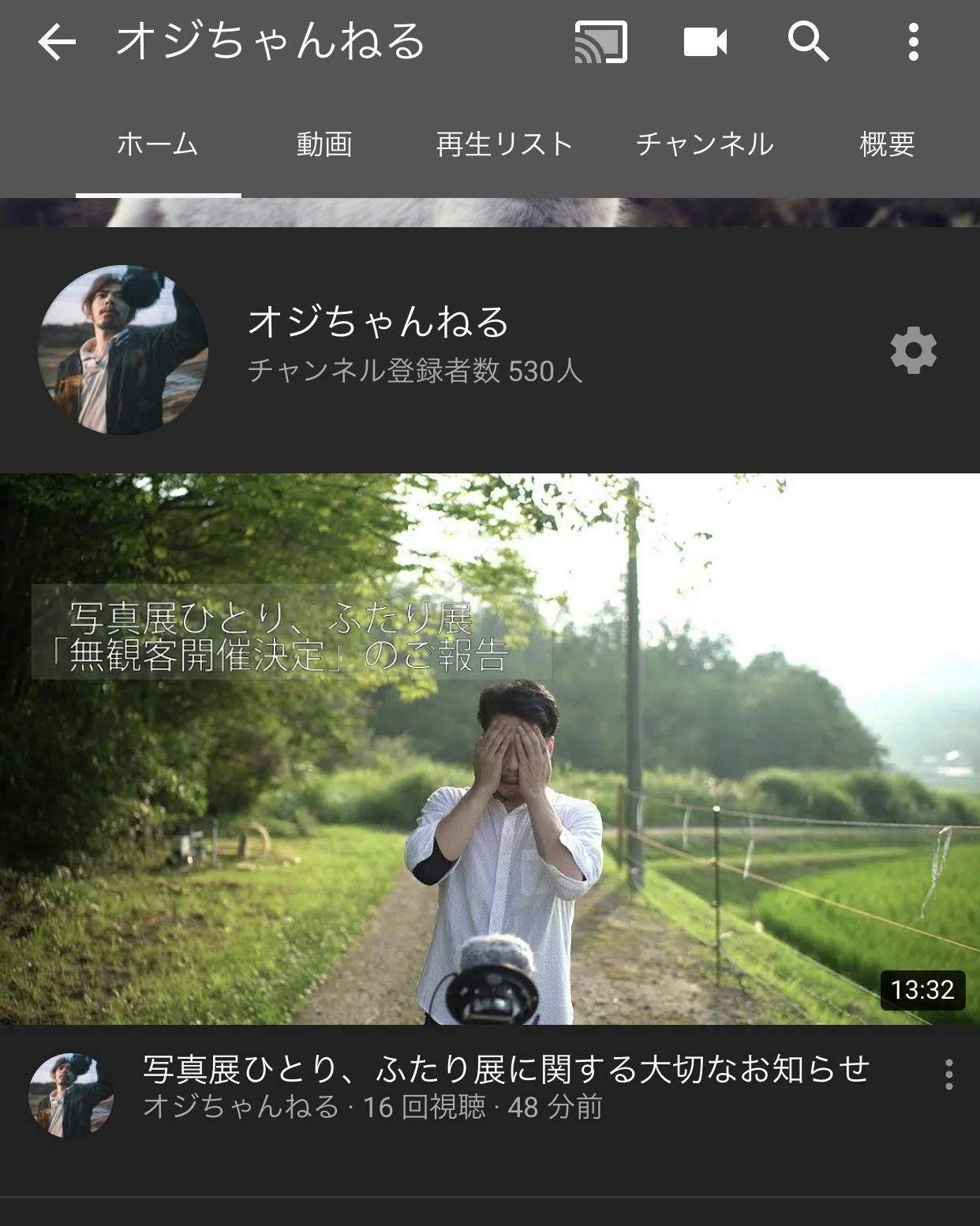Open channel search magnifier
The height and width of the screenshot is (1226, 980).
(808, 42)
